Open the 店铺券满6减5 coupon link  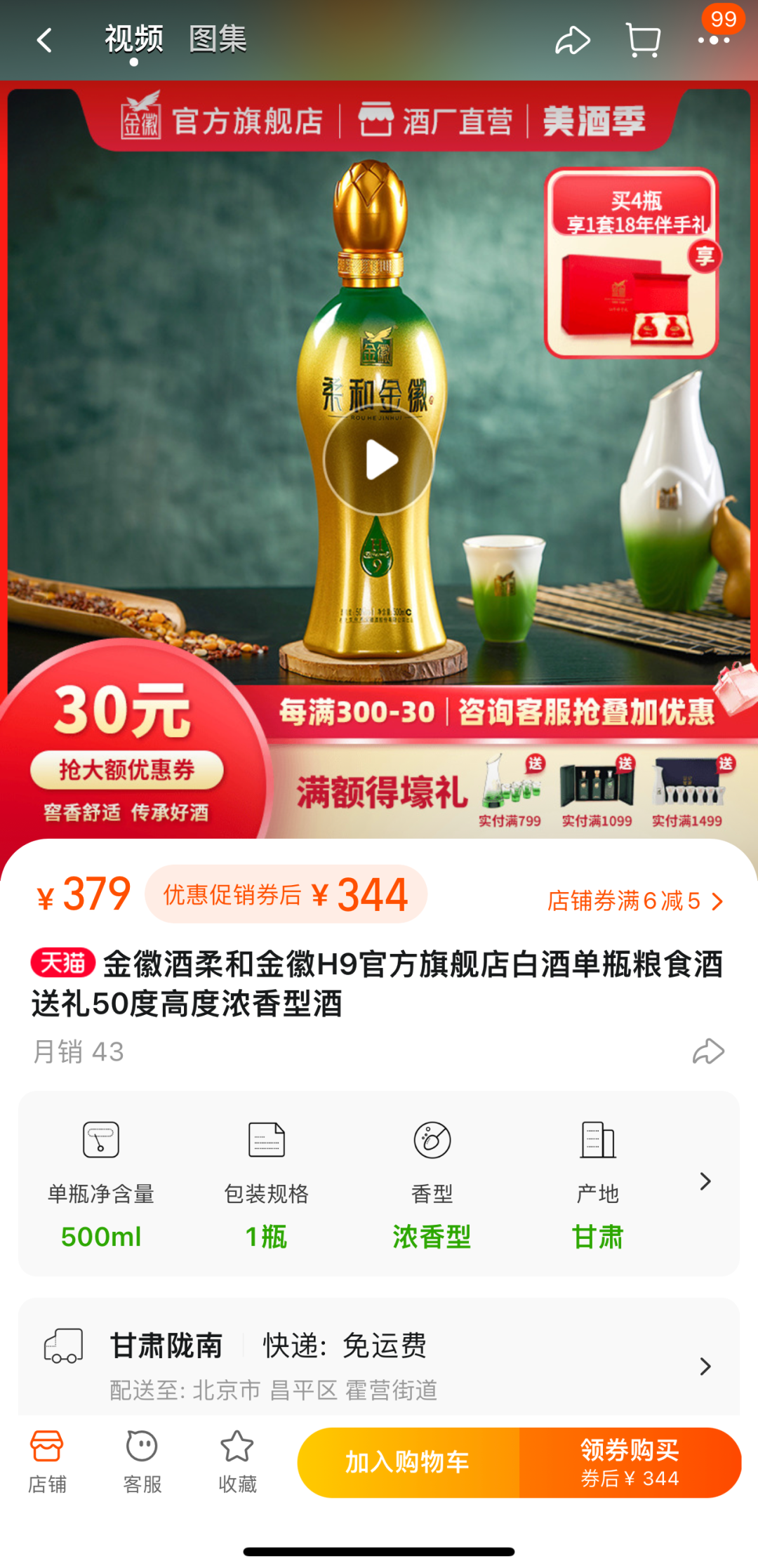tap(634, 901)
